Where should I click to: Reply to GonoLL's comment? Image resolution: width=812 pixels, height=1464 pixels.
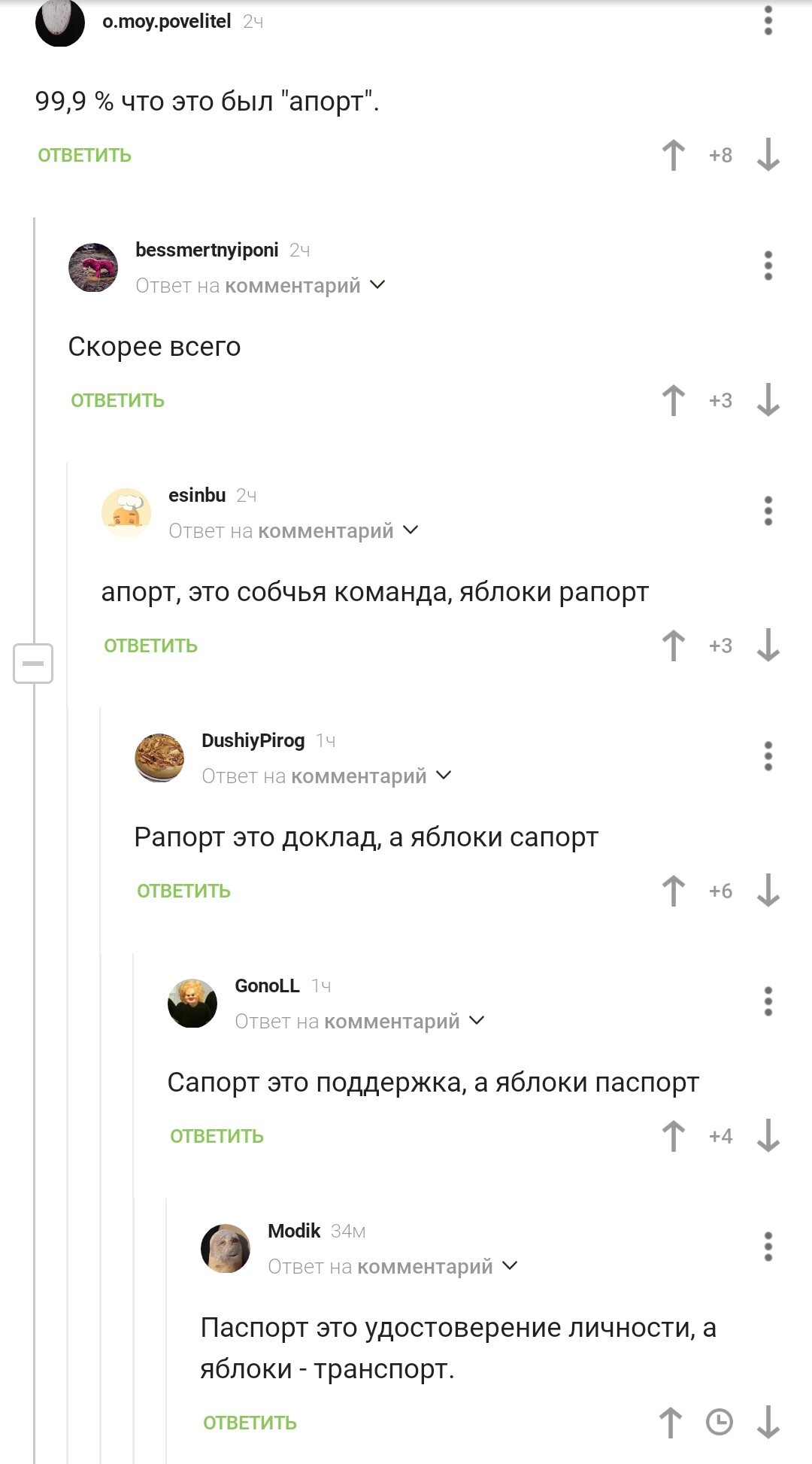click(217, 1137)
